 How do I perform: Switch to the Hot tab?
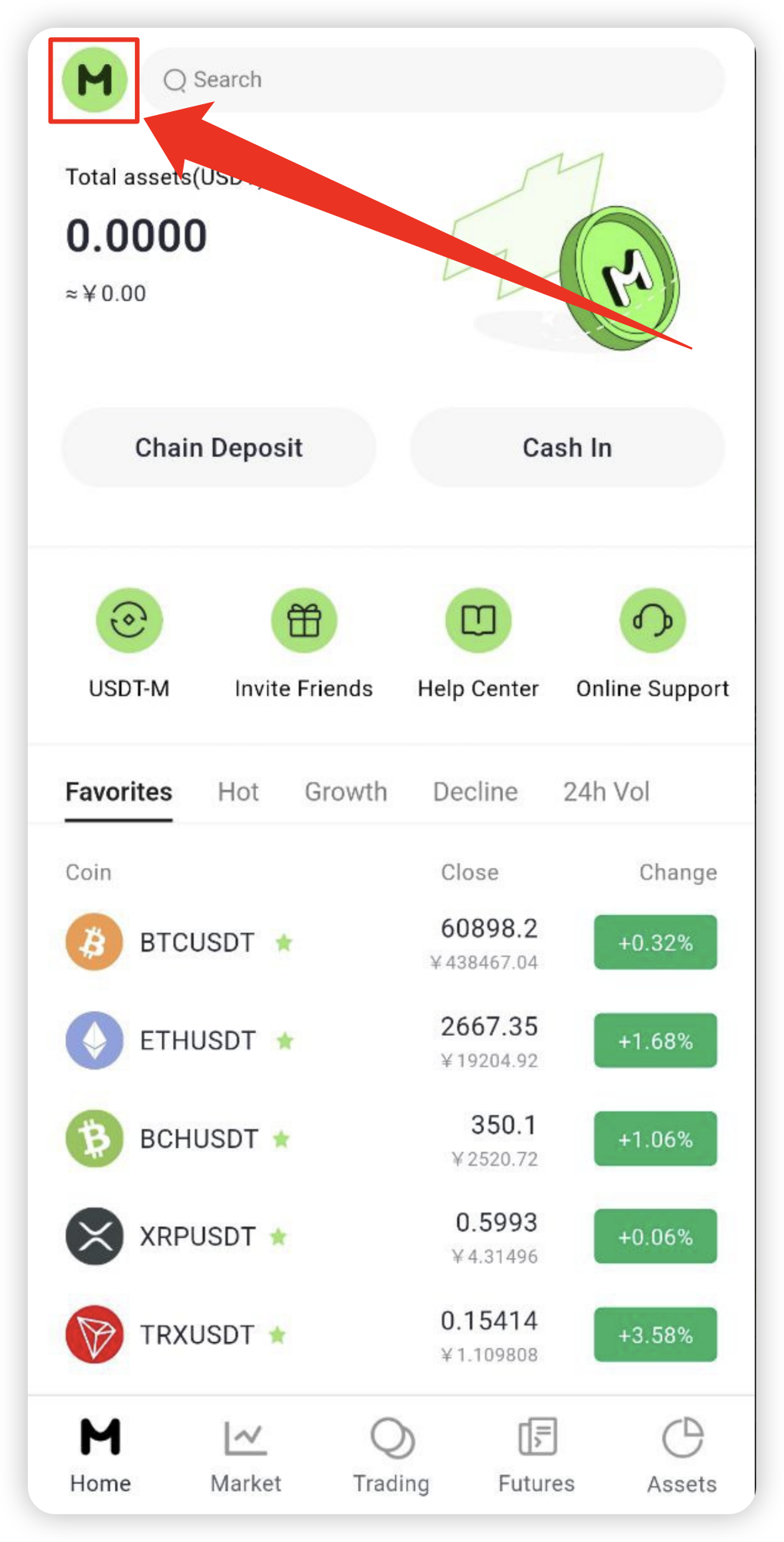(238, 792)
